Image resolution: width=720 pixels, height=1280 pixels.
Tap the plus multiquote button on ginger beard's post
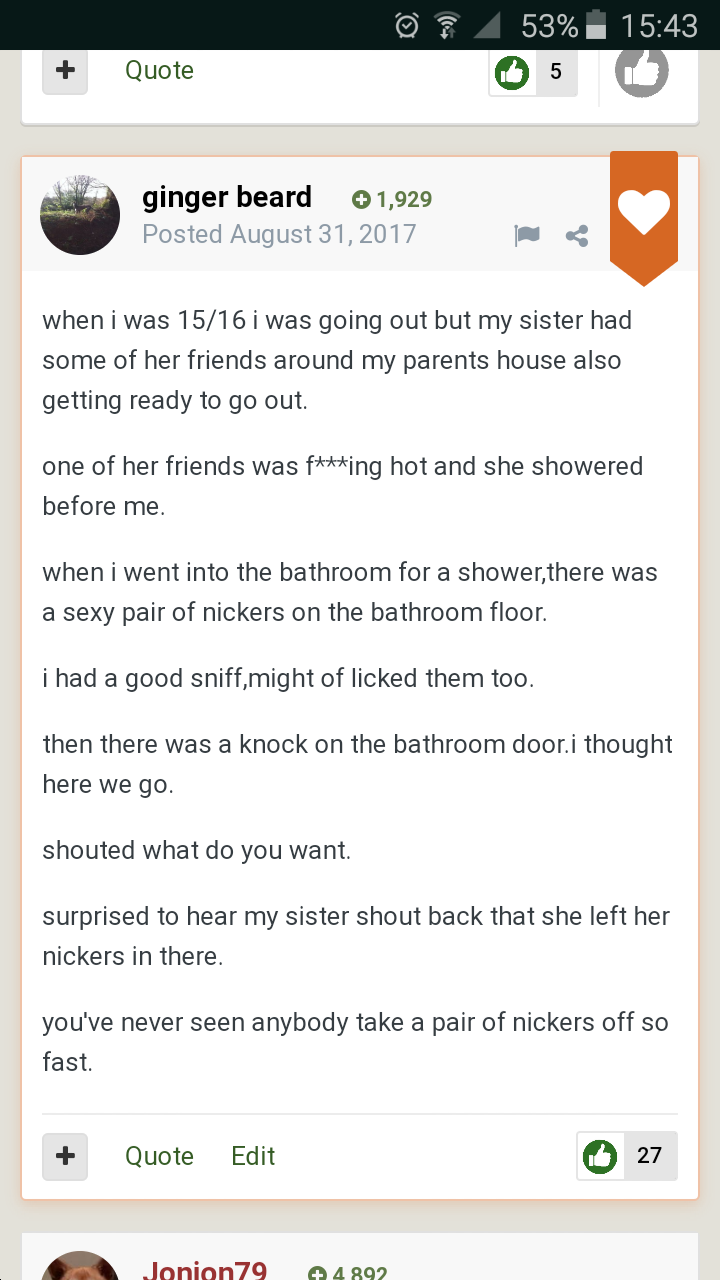[x=65, y=1156]
